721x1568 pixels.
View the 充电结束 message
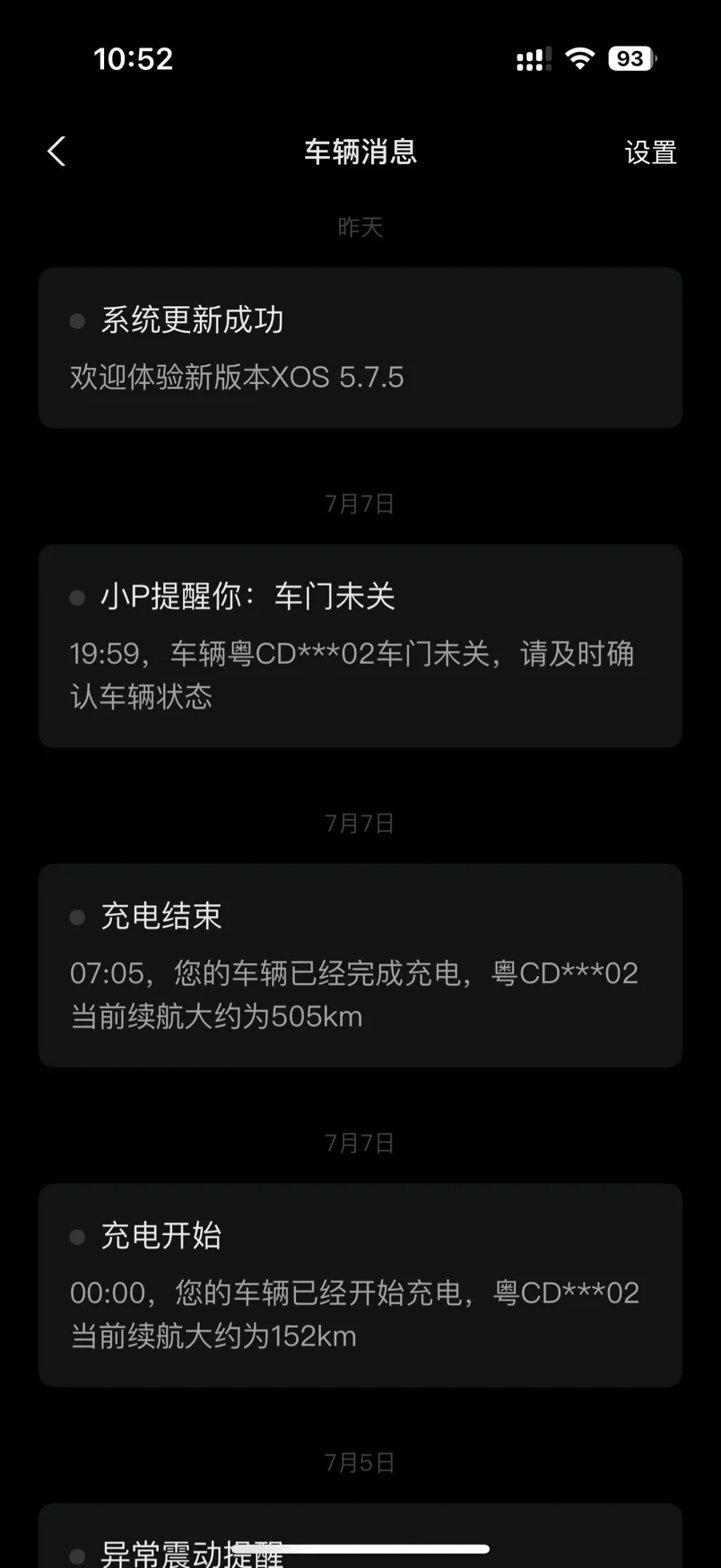coord(360,965)
